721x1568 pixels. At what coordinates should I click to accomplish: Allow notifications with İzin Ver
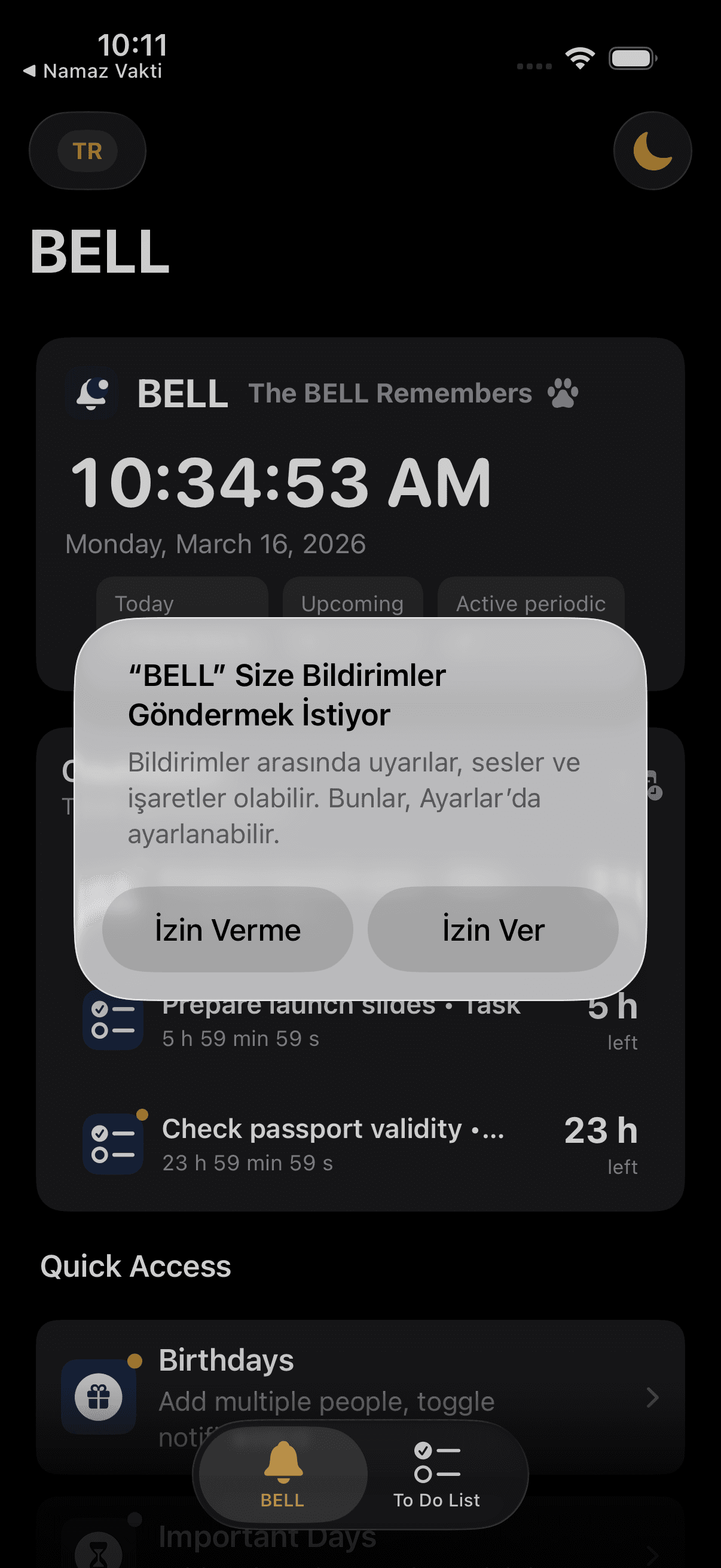(493, 929)
